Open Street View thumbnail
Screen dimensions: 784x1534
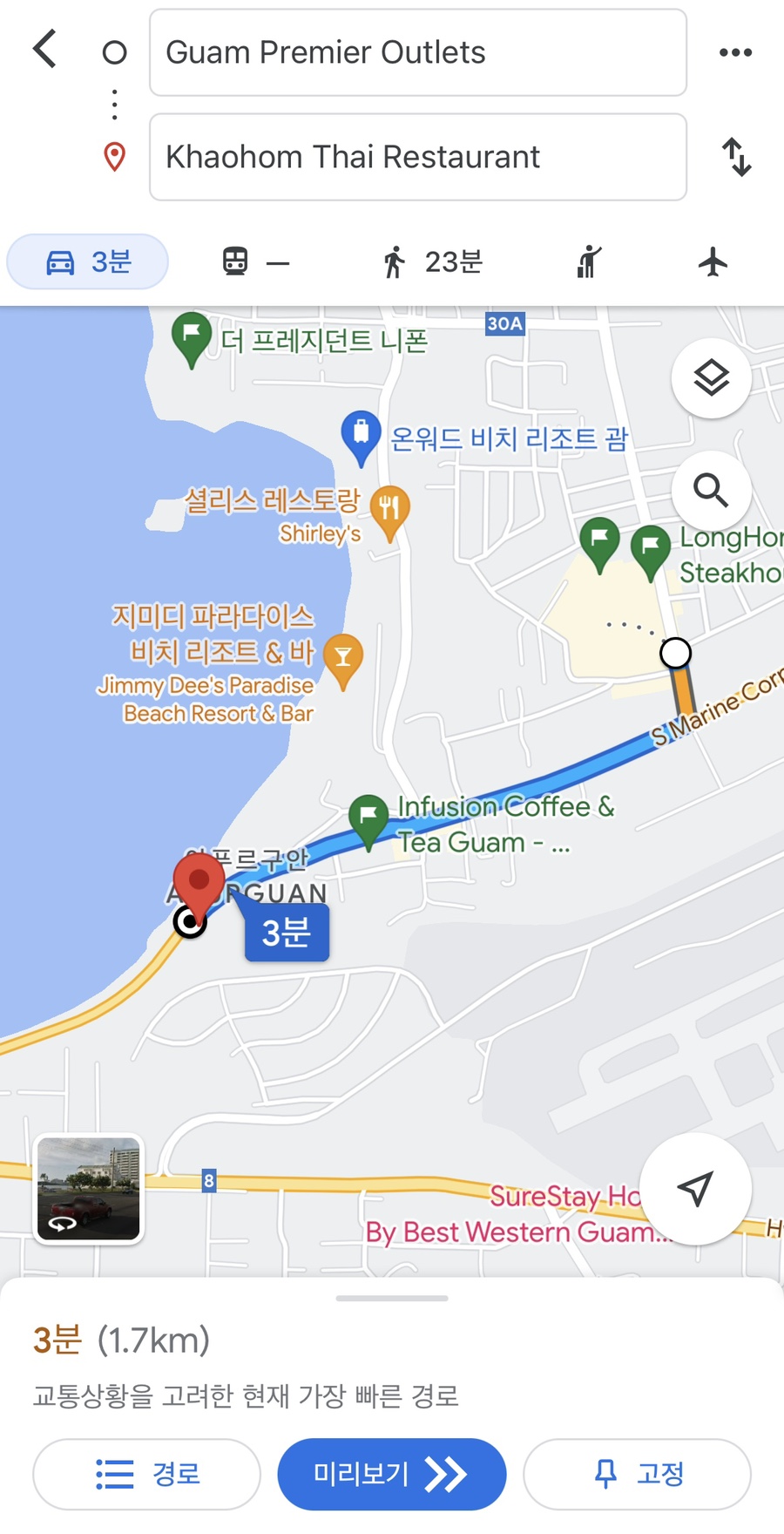(x=88, y=1189)
